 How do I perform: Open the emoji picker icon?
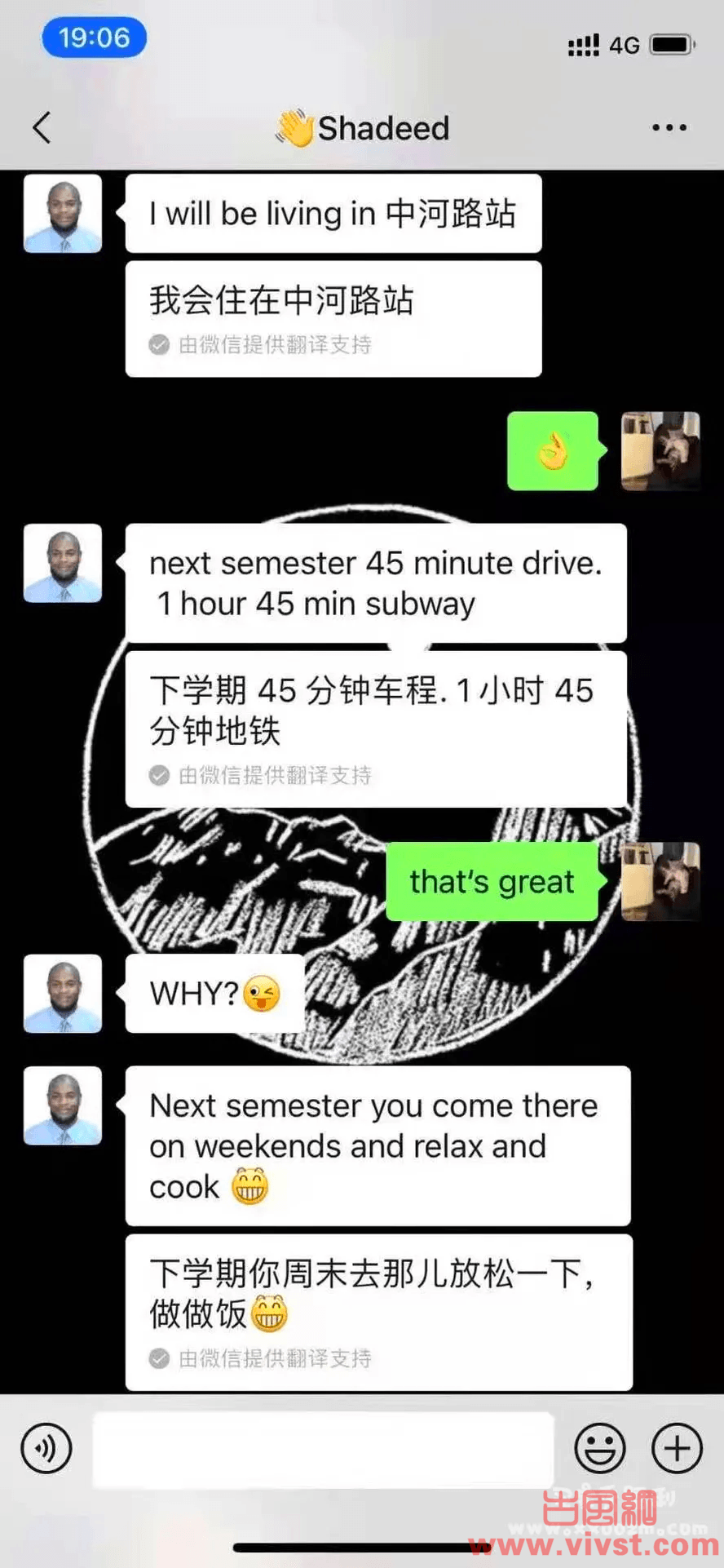[599, 1449]
